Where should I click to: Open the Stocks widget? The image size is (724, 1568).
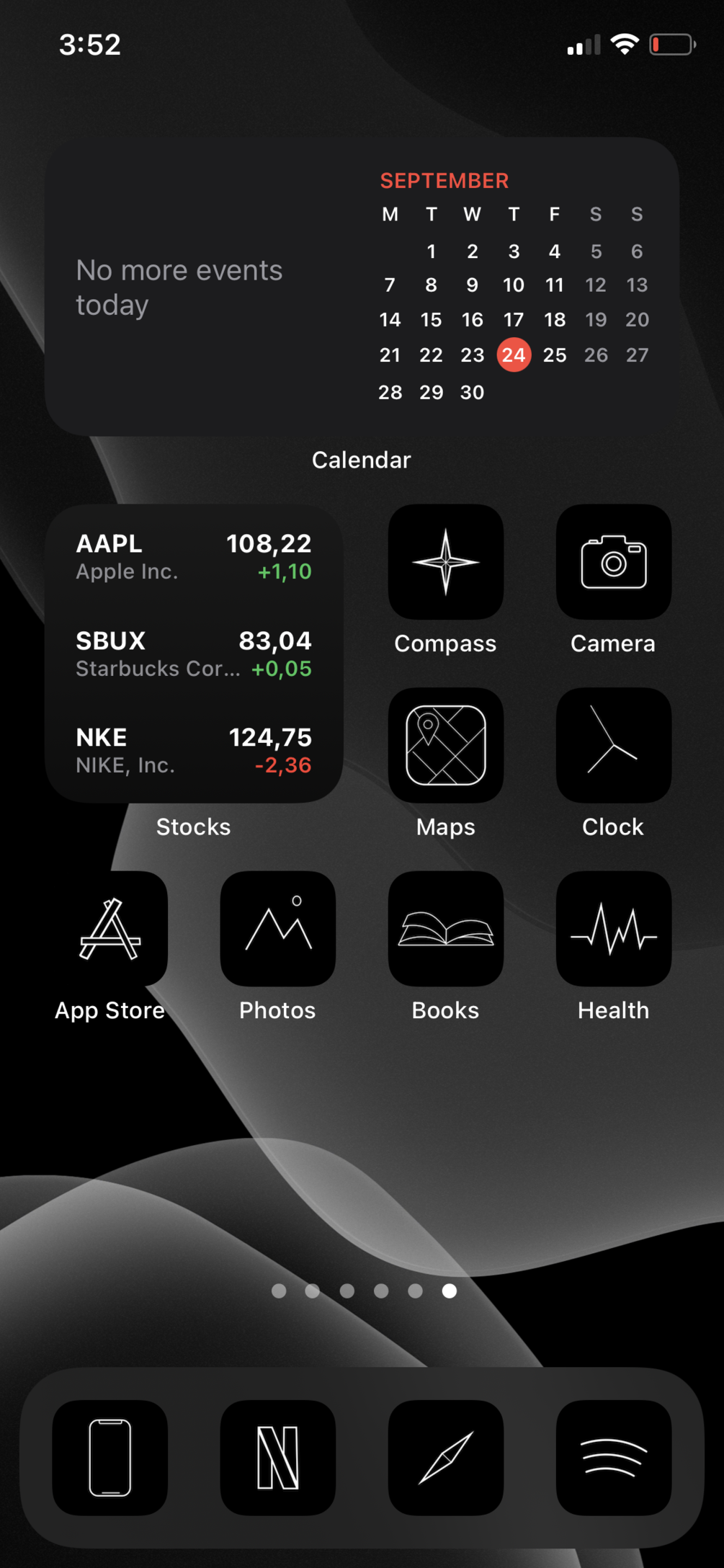point(194,653)
